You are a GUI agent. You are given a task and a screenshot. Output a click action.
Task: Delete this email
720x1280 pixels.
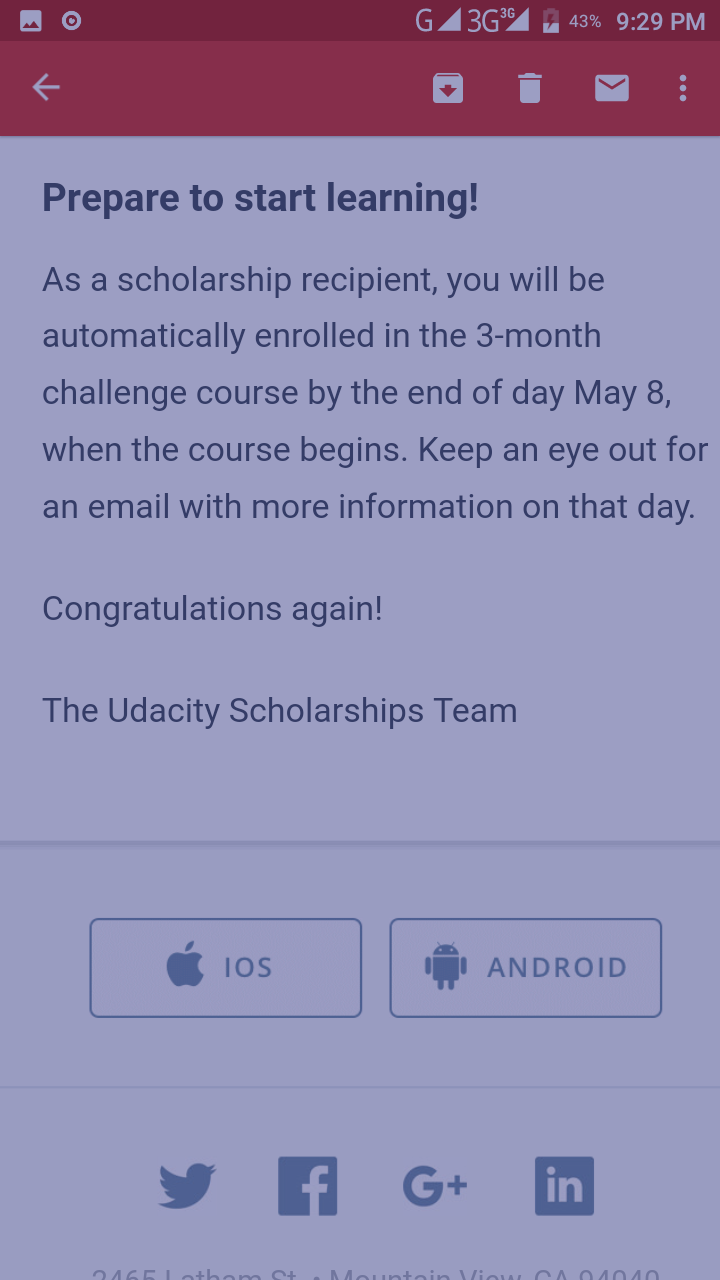pyautogui.click(x=530, y=88)
